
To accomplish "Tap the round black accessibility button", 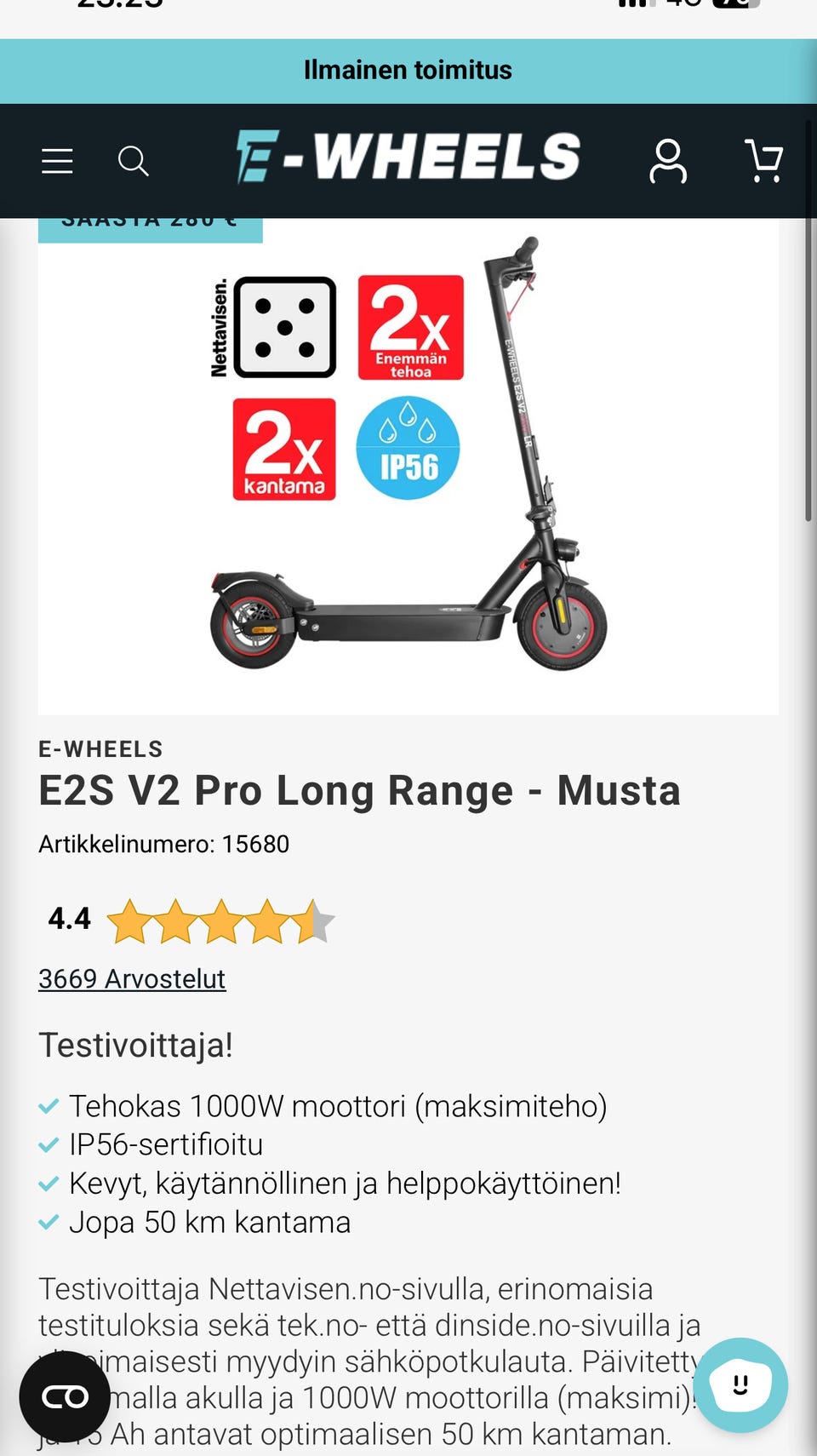I will (65, 1396).
